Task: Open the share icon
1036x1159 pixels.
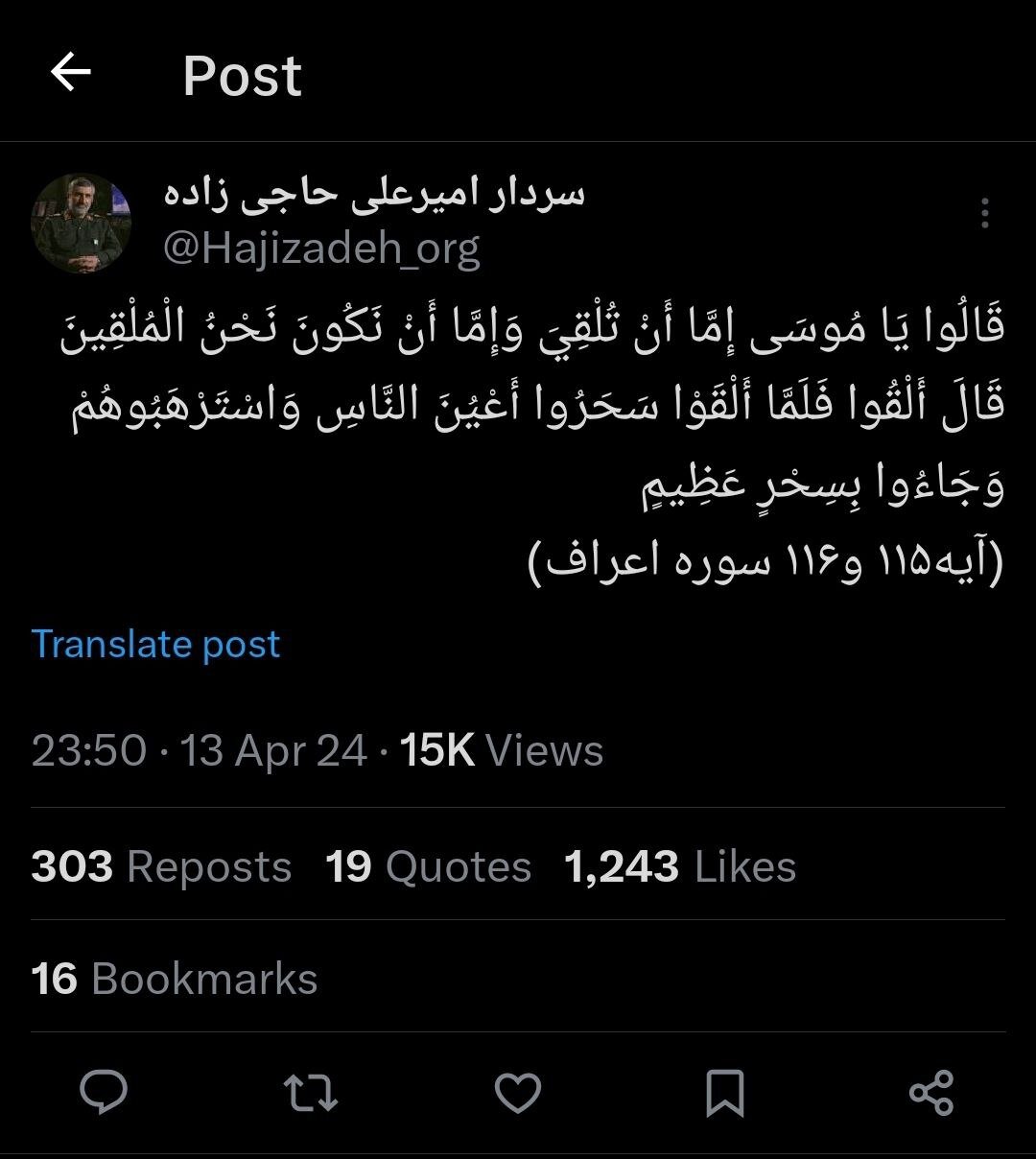Action: coord(930,1090)
